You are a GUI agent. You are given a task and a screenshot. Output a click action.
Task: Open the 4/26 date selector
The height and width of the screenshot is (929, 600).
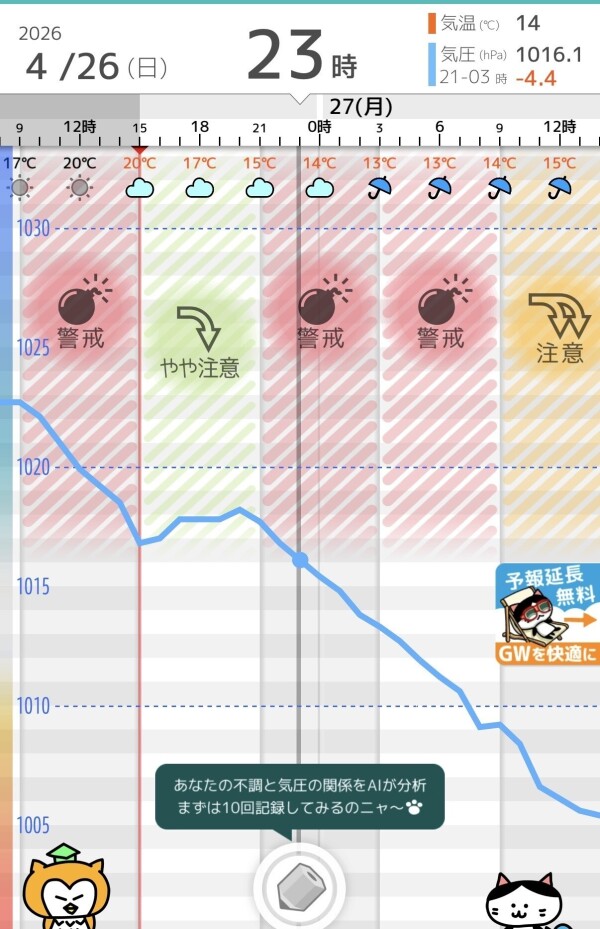click(95, 67)
